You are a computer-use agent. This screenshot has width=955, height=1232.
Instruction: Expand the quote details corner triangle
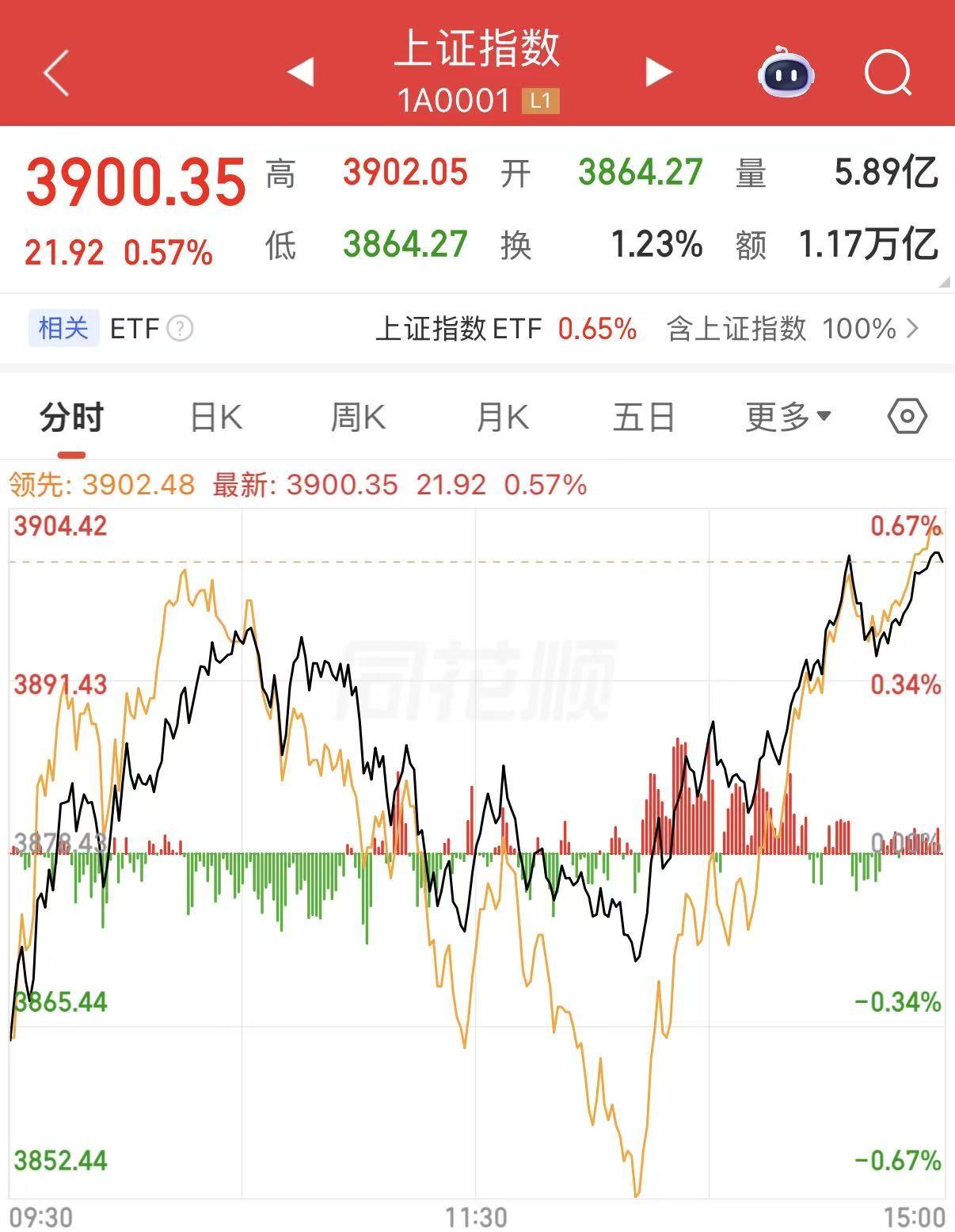point(944,282)
